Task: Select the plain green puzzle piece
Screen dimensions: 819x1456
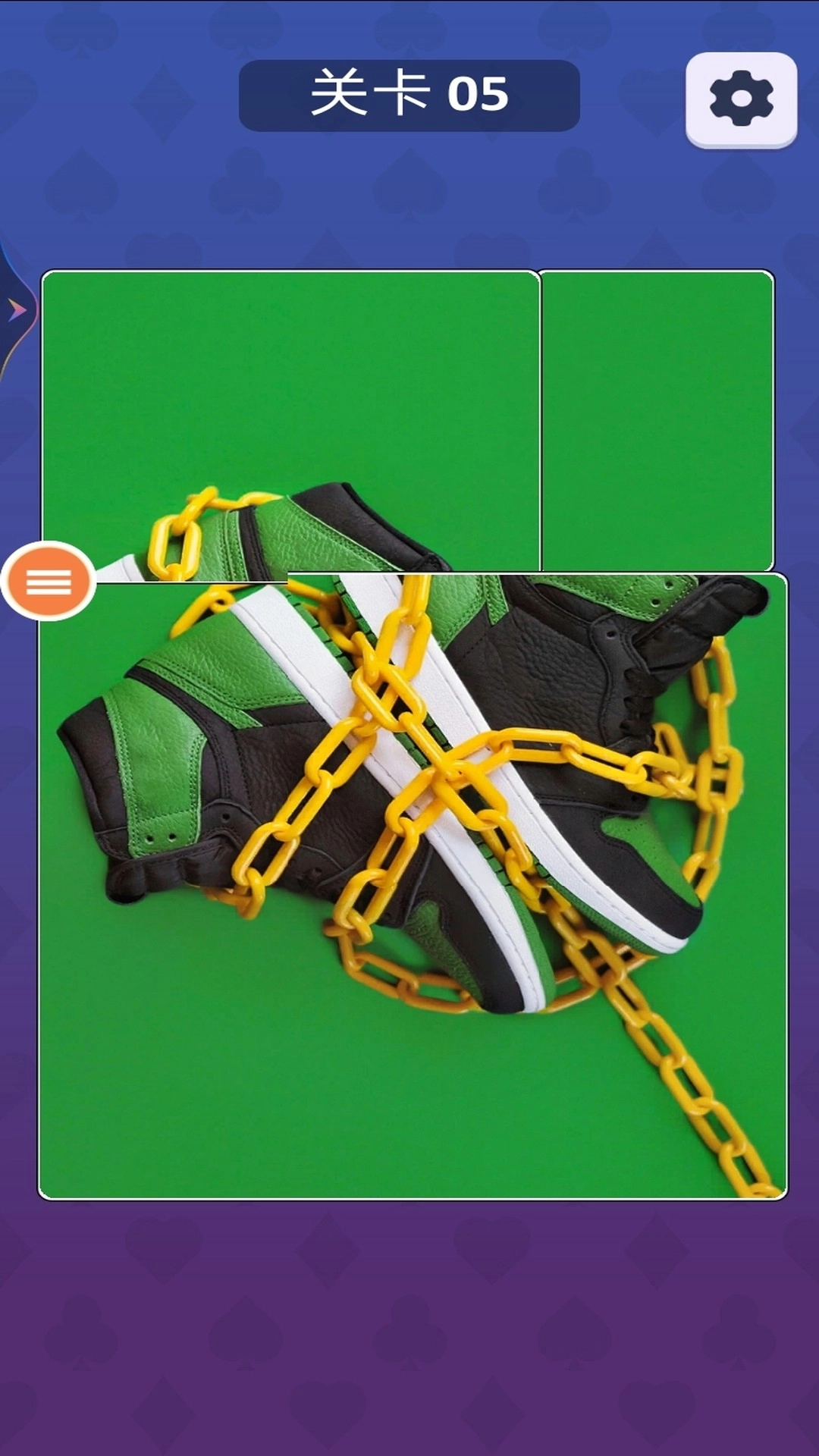Action: point(657,420)
